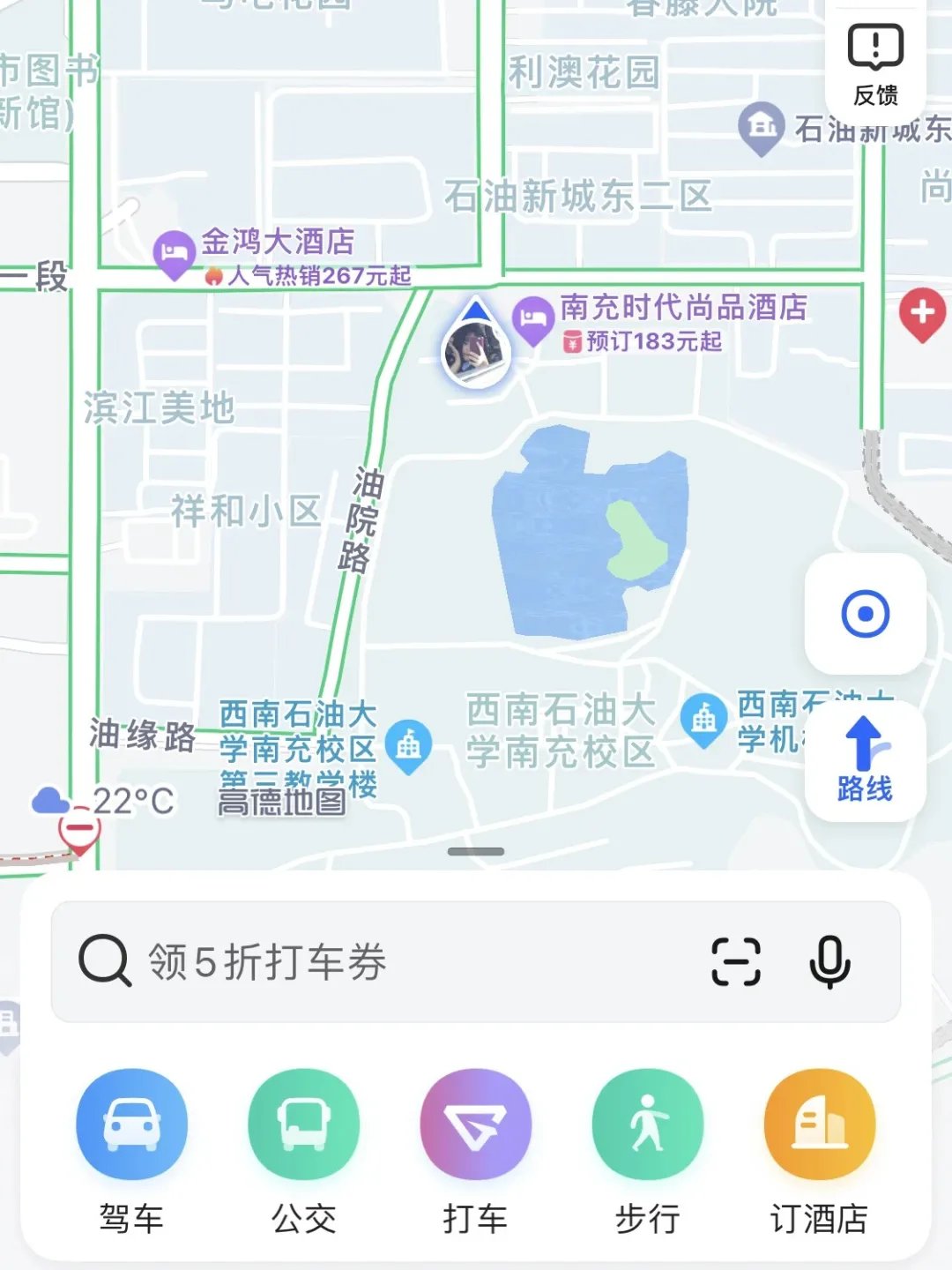
Task: Start voice search with microphone
Action: [x=829, y=961]
